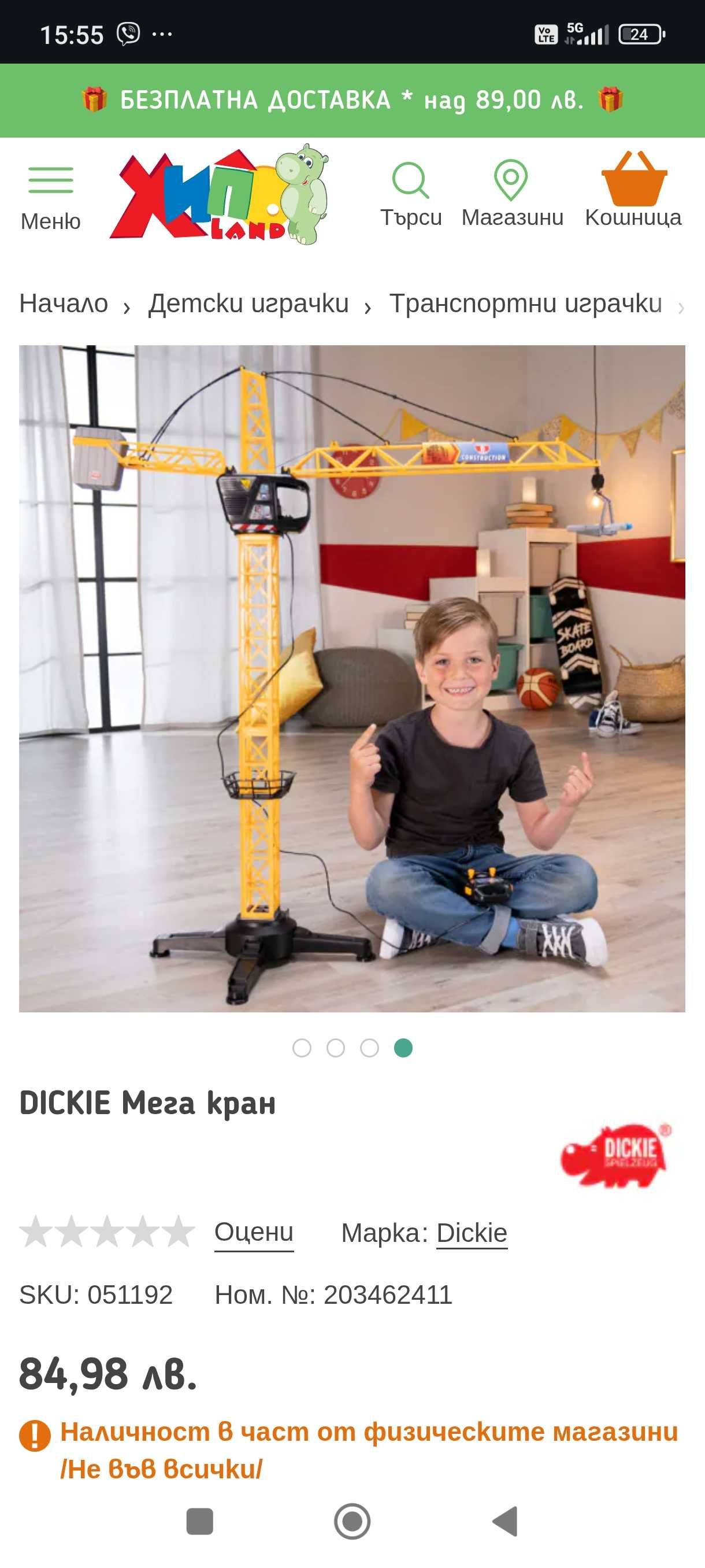Select the third image indicator dot
Screen dimensions: 705x1568
[x=369, y=1048]
